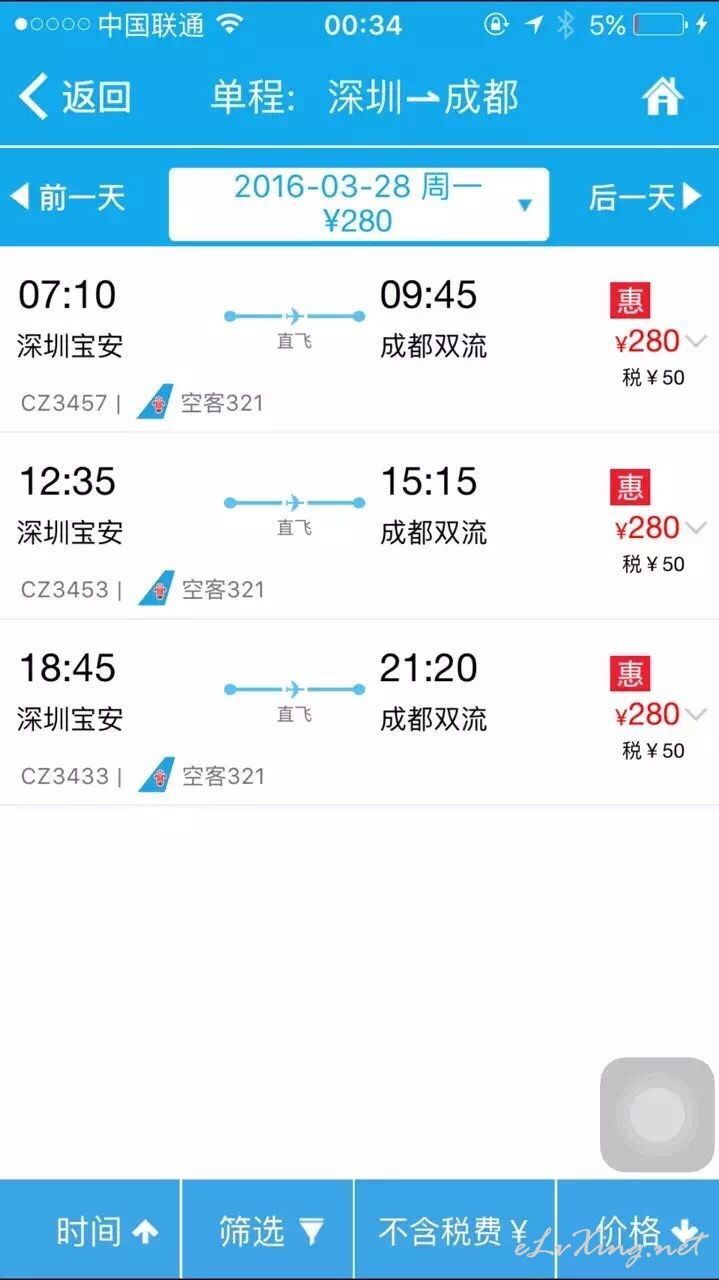The image size is (719, 1280).
Task: Open the 筛选 filter options
Action: click(268, 1231)
